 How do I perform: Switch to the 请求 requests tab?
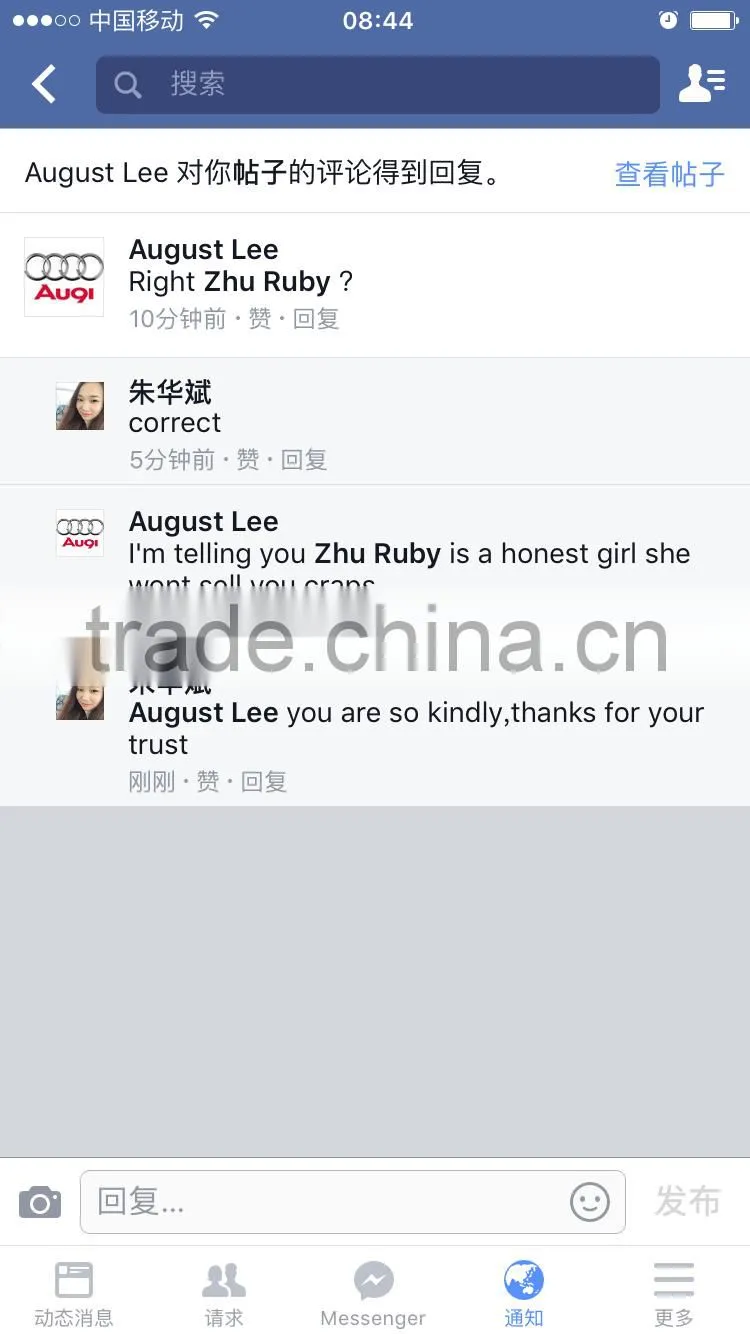click(x=224, y=1294)
